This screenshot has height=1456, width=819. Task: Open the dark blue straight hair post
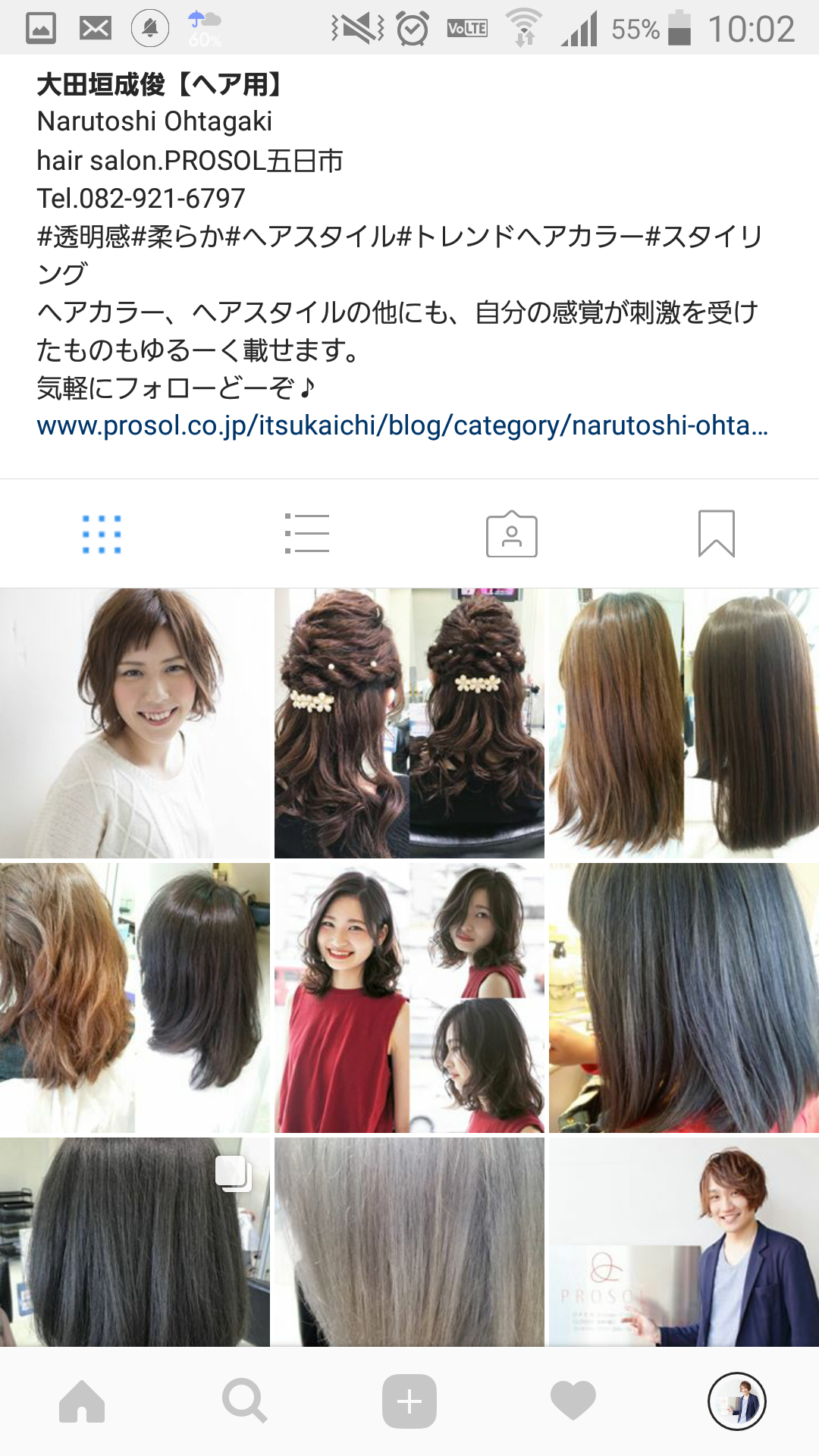(684, 998)
